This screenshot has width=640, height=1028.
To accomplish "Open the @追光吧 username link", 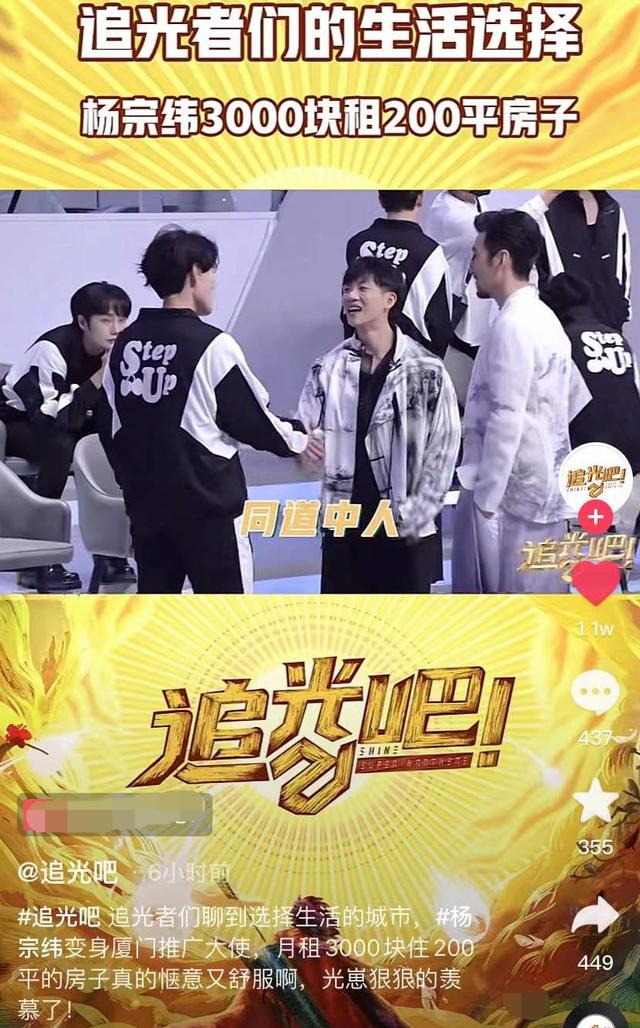I will click(67, 872).
